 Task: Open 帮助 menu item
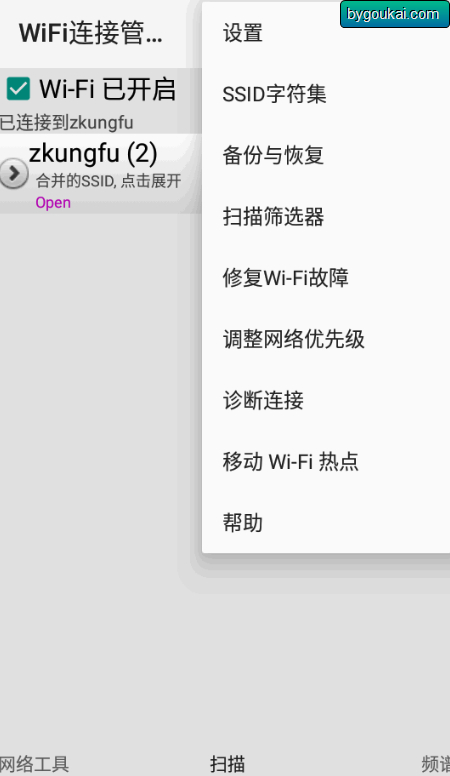tap(326, 522)
